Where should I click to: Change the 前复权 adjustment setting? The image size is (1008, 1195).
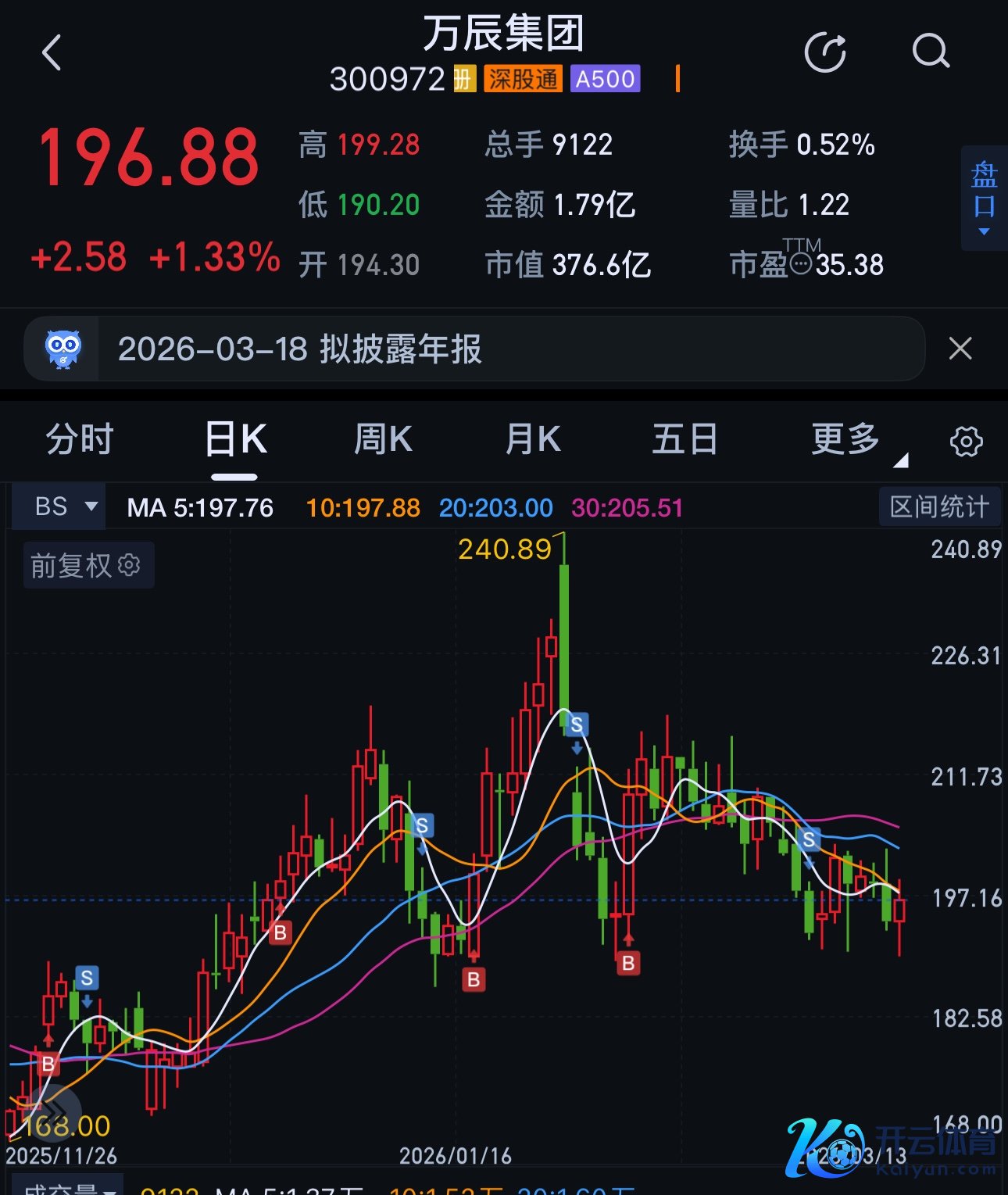86,565
